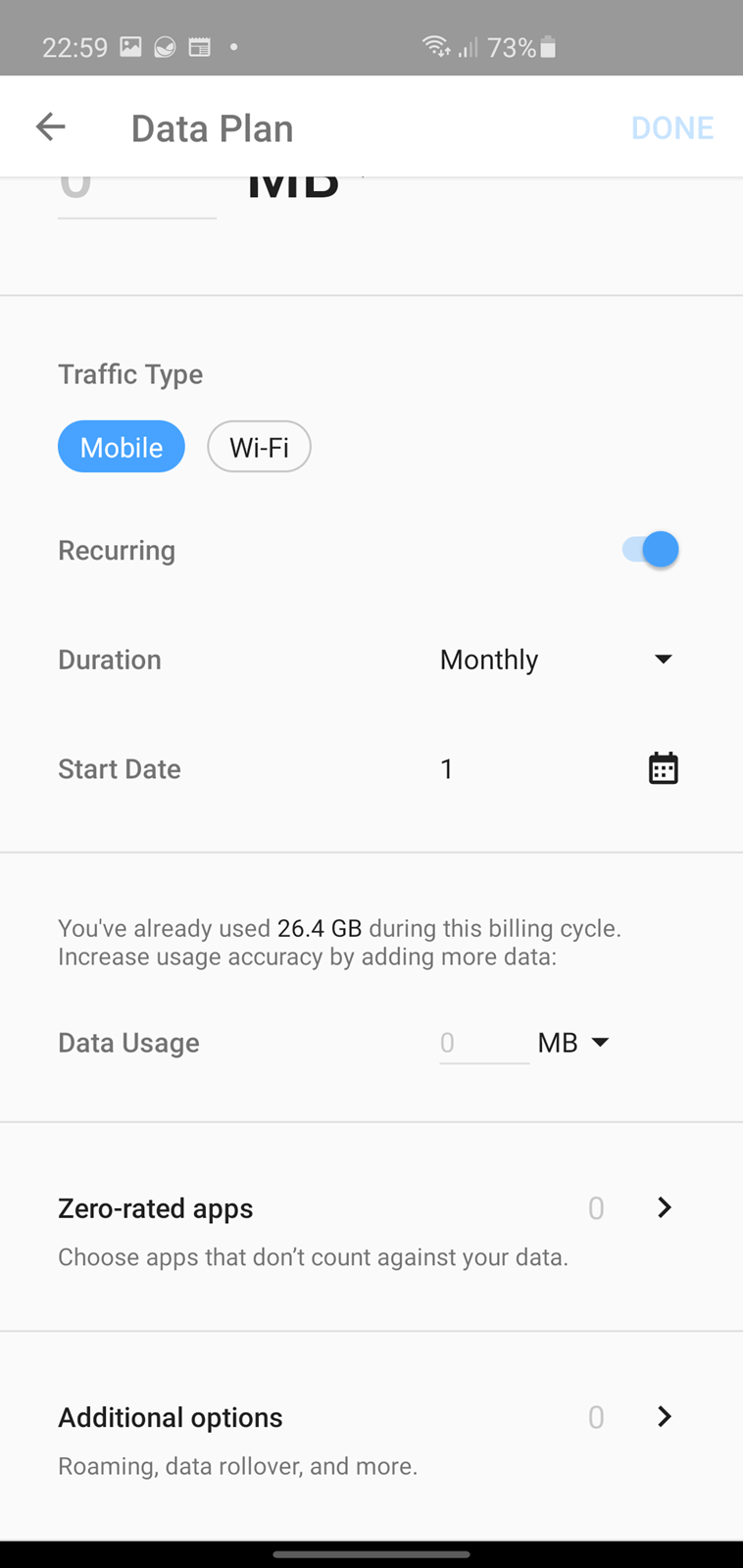Go back using the arrow icon
This screenshot has height=1568, width=743.
pyautogui.click(x=50, y=126)
